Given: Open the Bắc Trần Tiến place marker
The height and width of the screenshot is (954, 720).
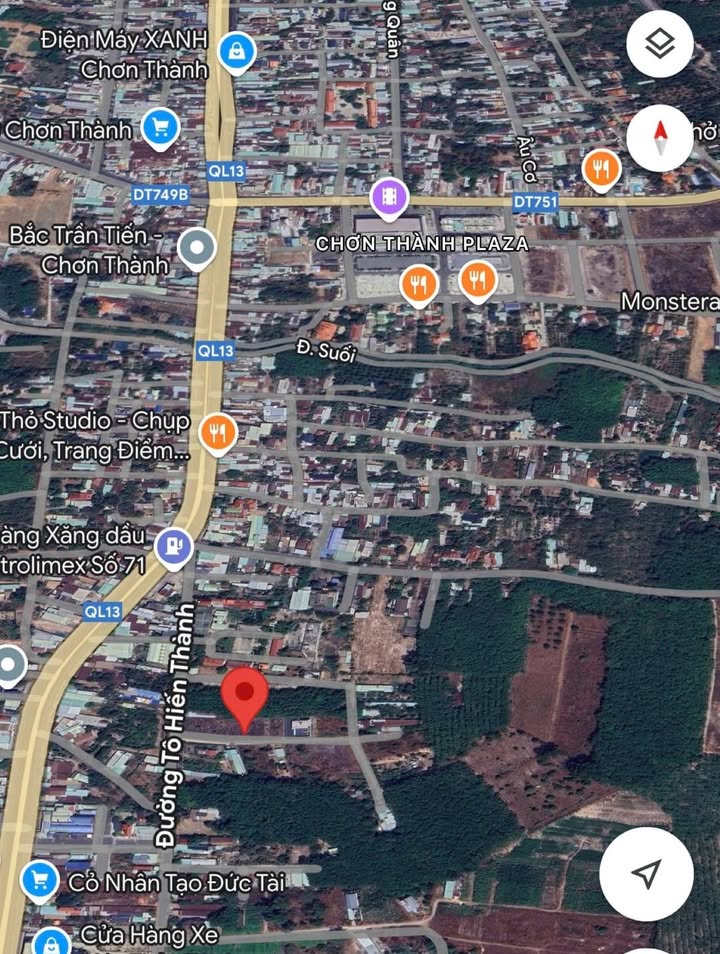Looking at the screenshot, I should click(x=197, y=248).
